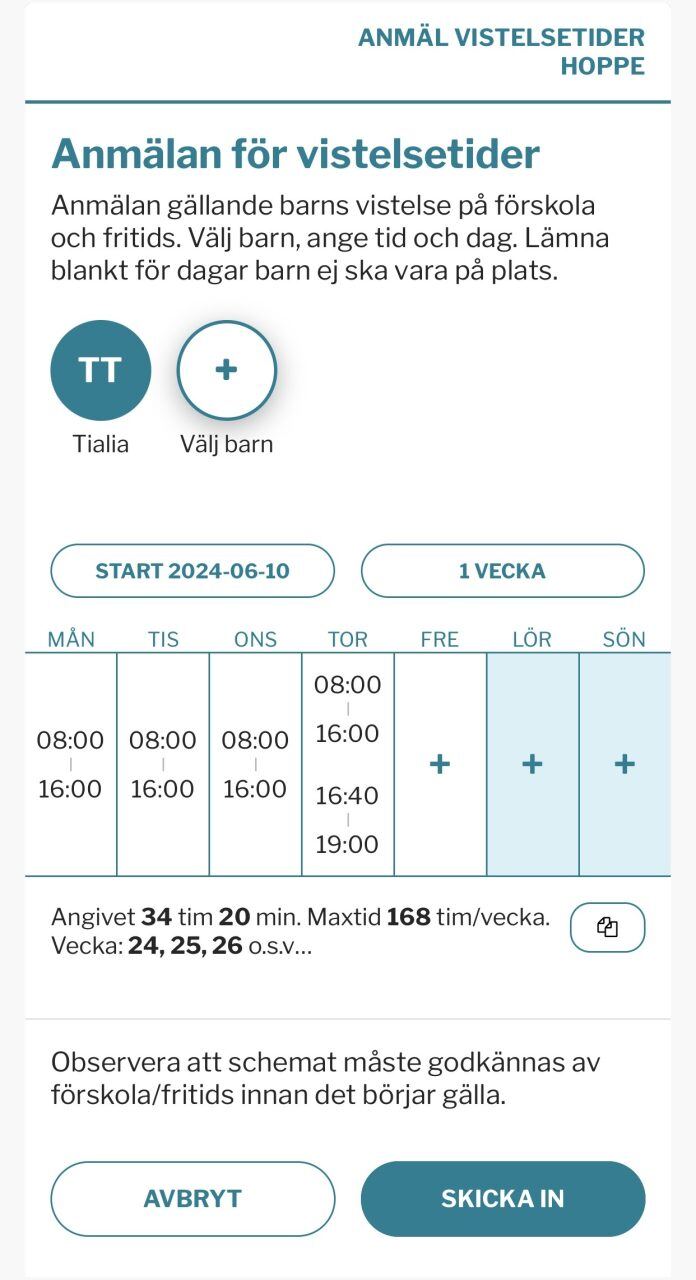Select child Tialia avatar
Image resolution: width=696 pixels, height=1280 pixels.
click(x=100, y=370)
